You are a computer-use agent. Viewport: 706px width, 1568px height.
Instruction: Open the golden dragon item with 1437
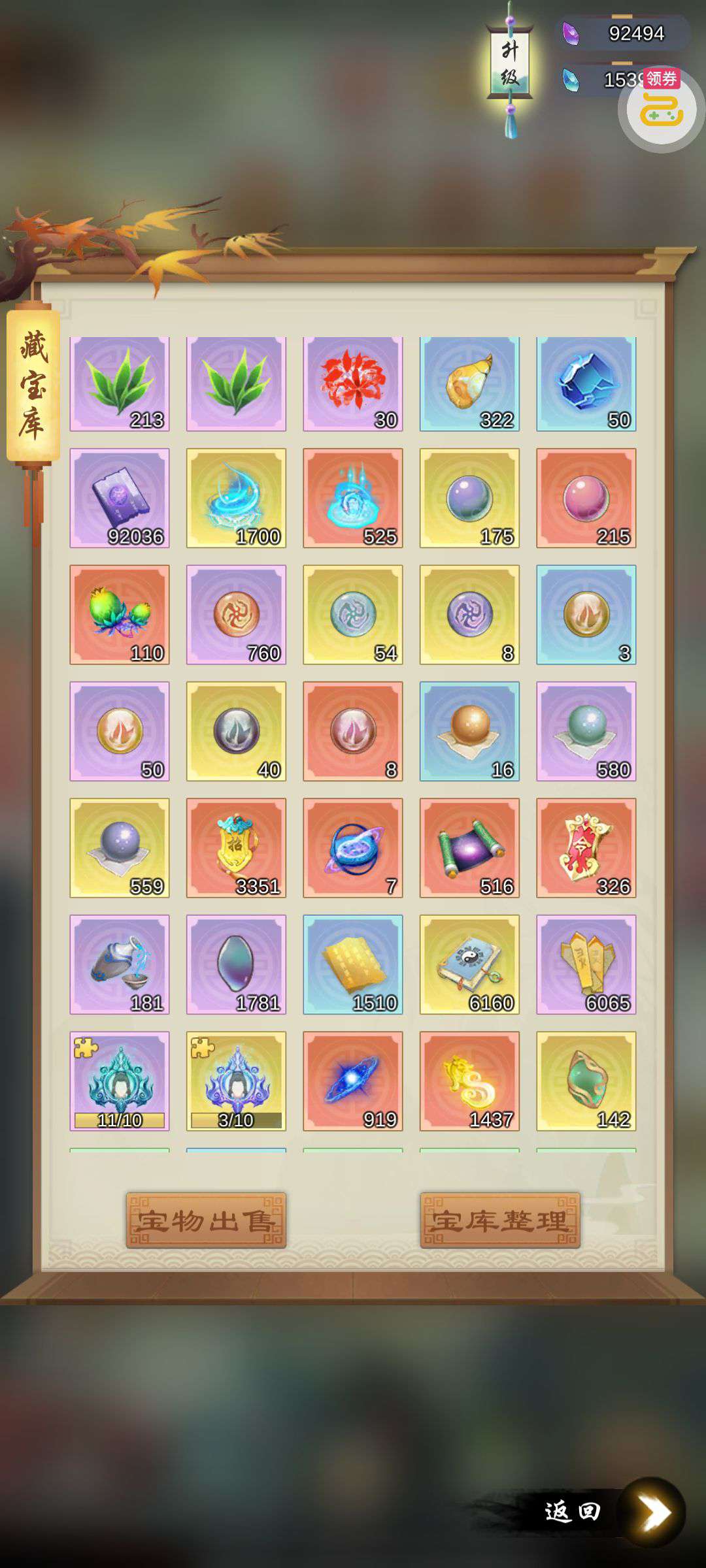click(x=469, y=1081)
